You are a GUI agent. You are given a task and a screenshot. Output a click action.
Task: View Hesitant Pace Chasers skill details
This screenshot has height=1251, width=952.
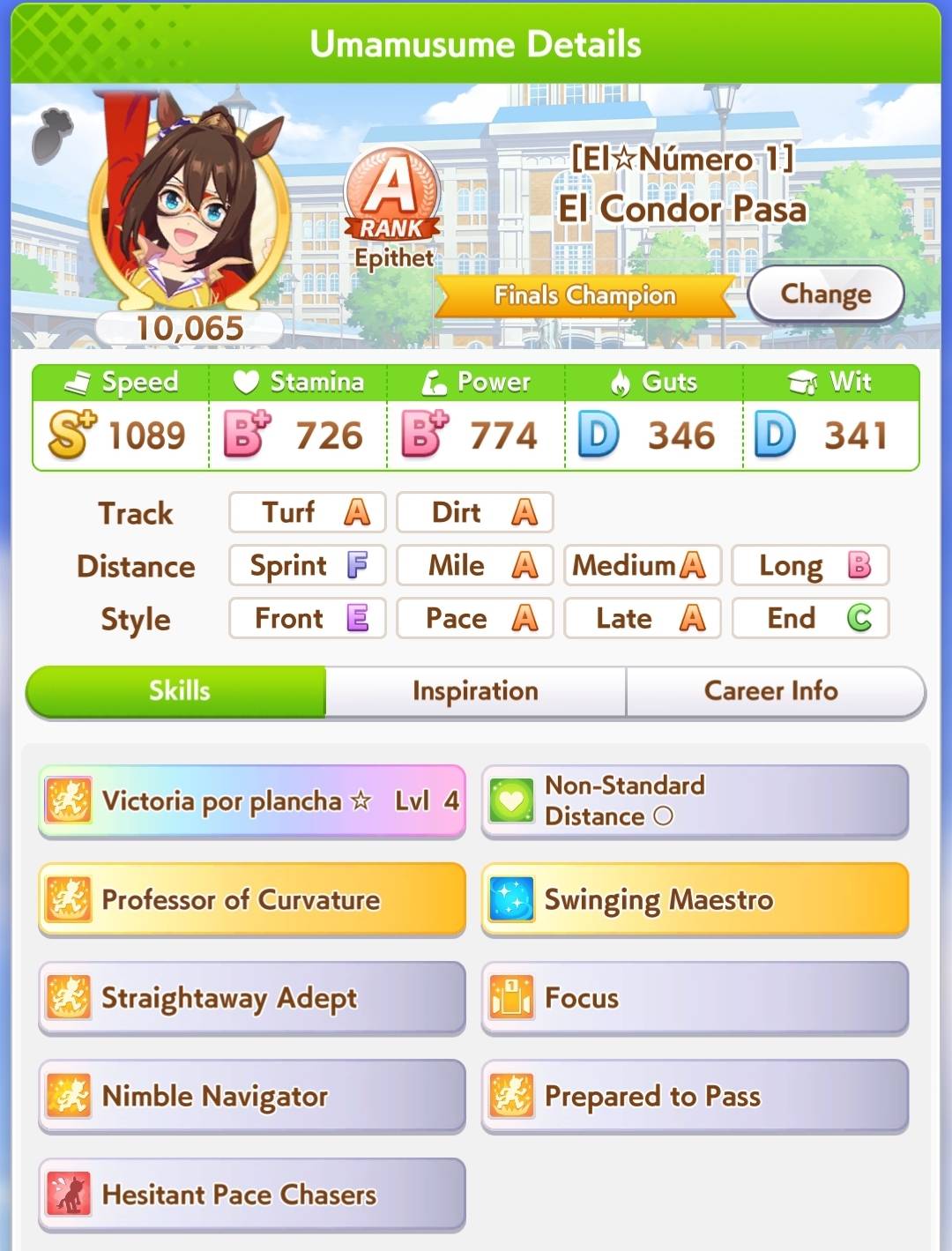click(252, 1195)
